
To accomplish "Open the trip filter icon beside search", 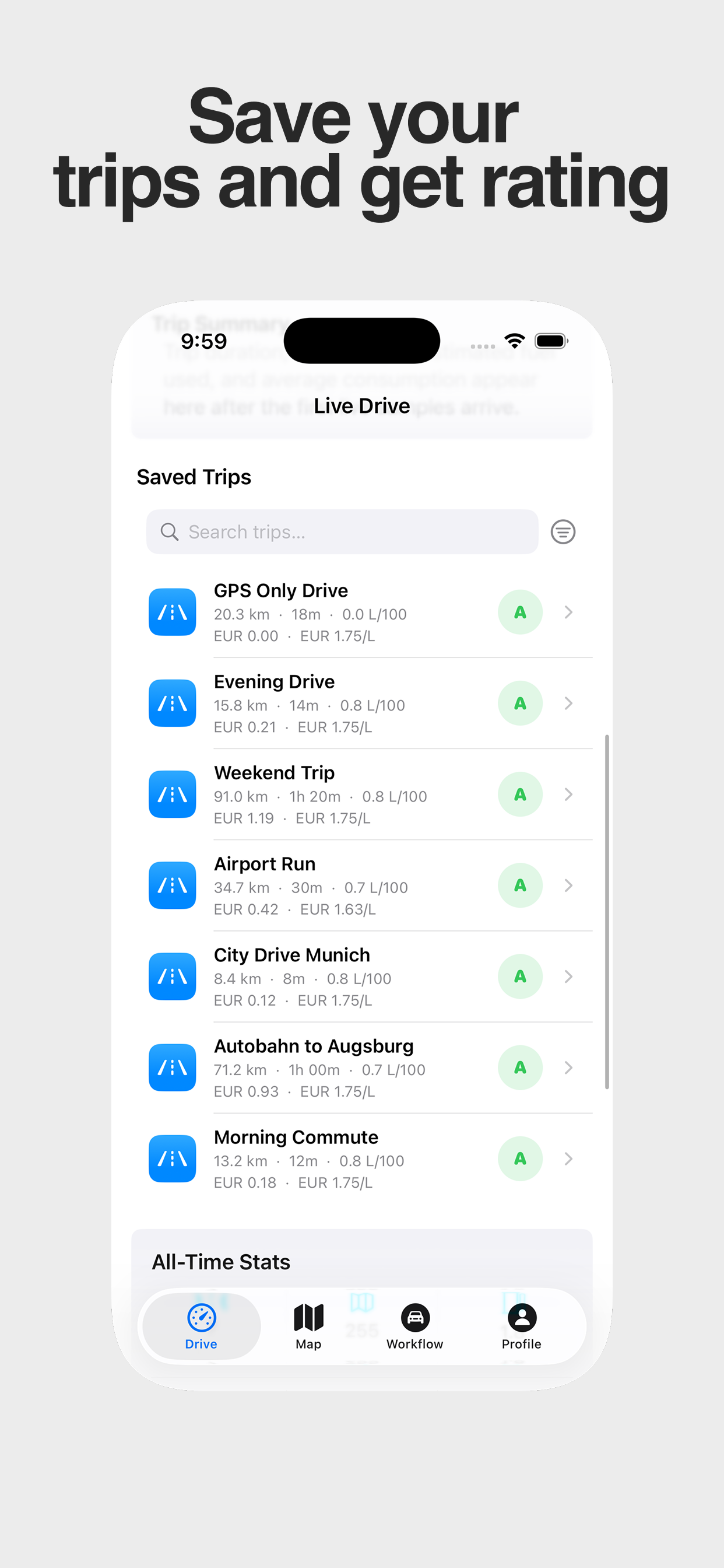I will 562,531.
